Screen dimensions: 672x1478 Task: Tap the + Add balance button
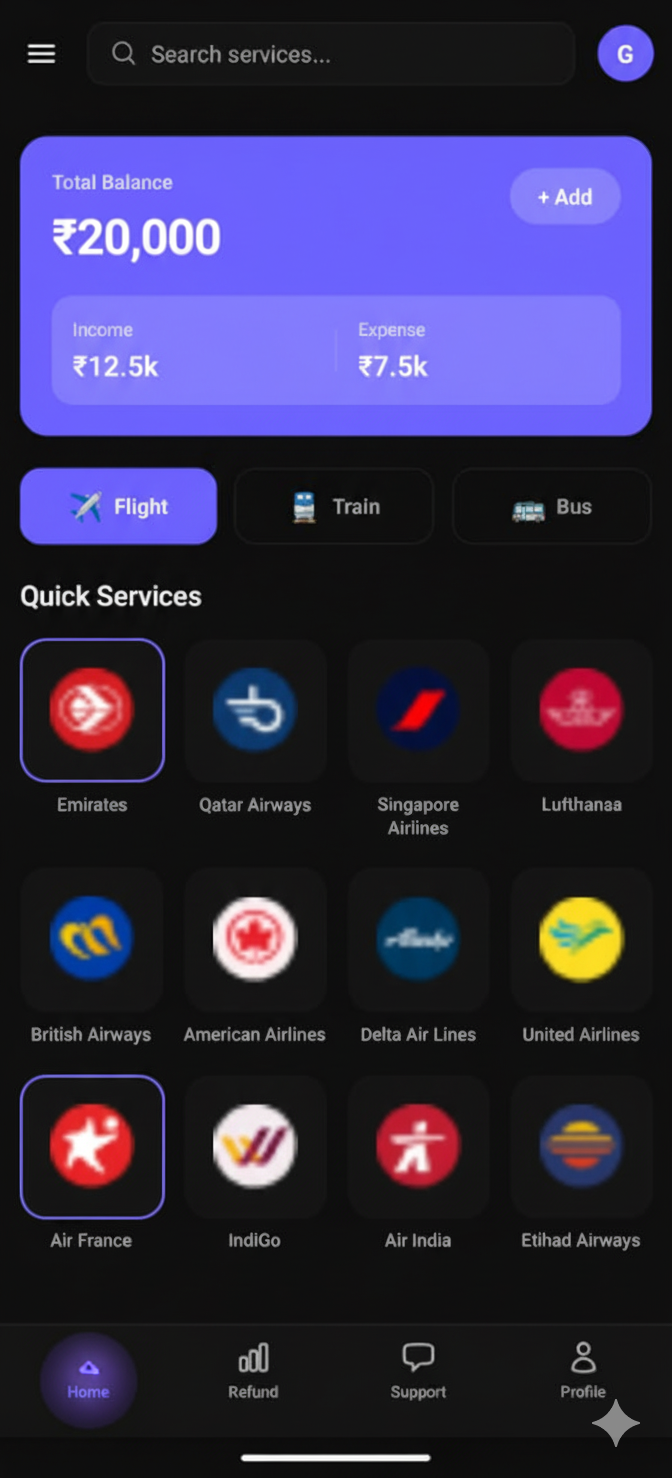click(x=565, y=197)
